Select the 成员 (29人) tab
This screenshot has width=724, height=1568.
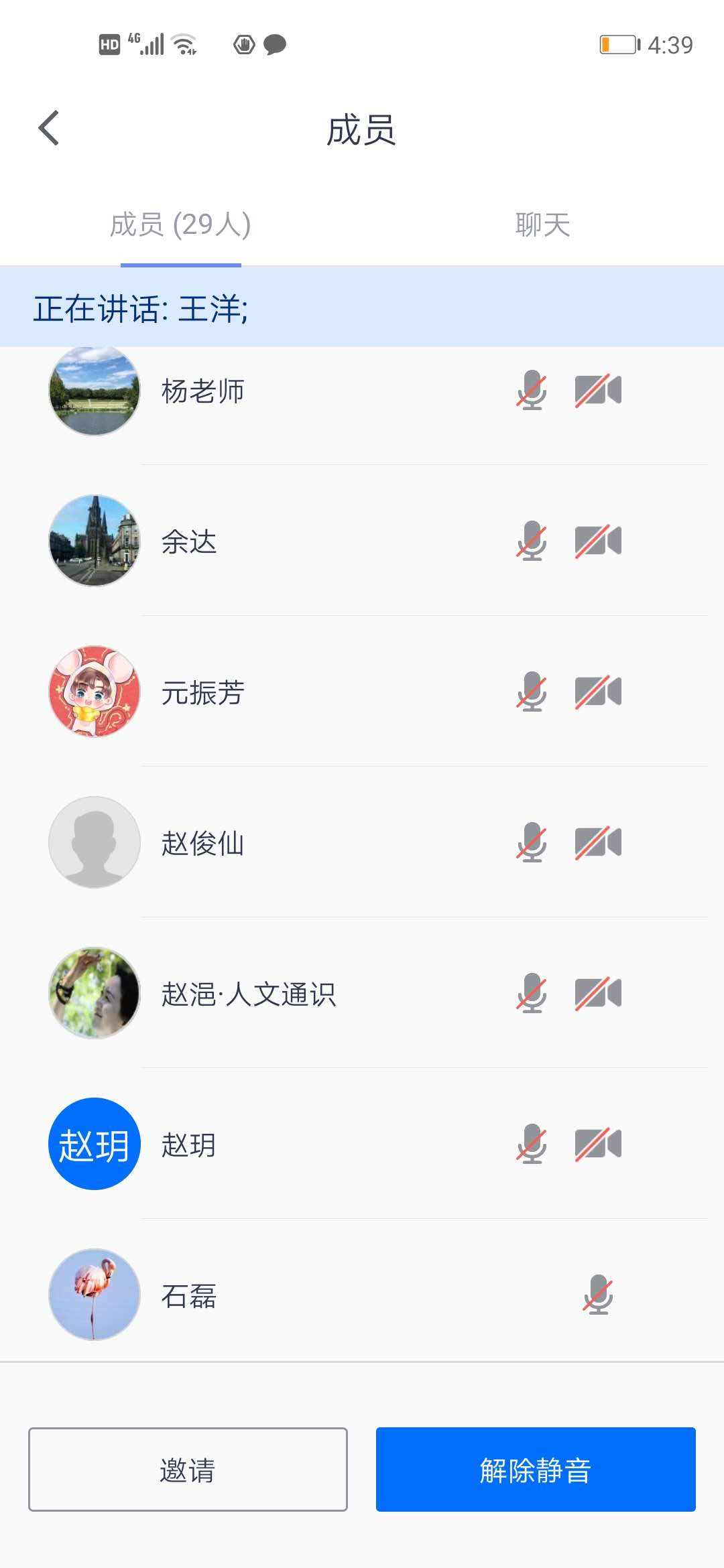180,225
